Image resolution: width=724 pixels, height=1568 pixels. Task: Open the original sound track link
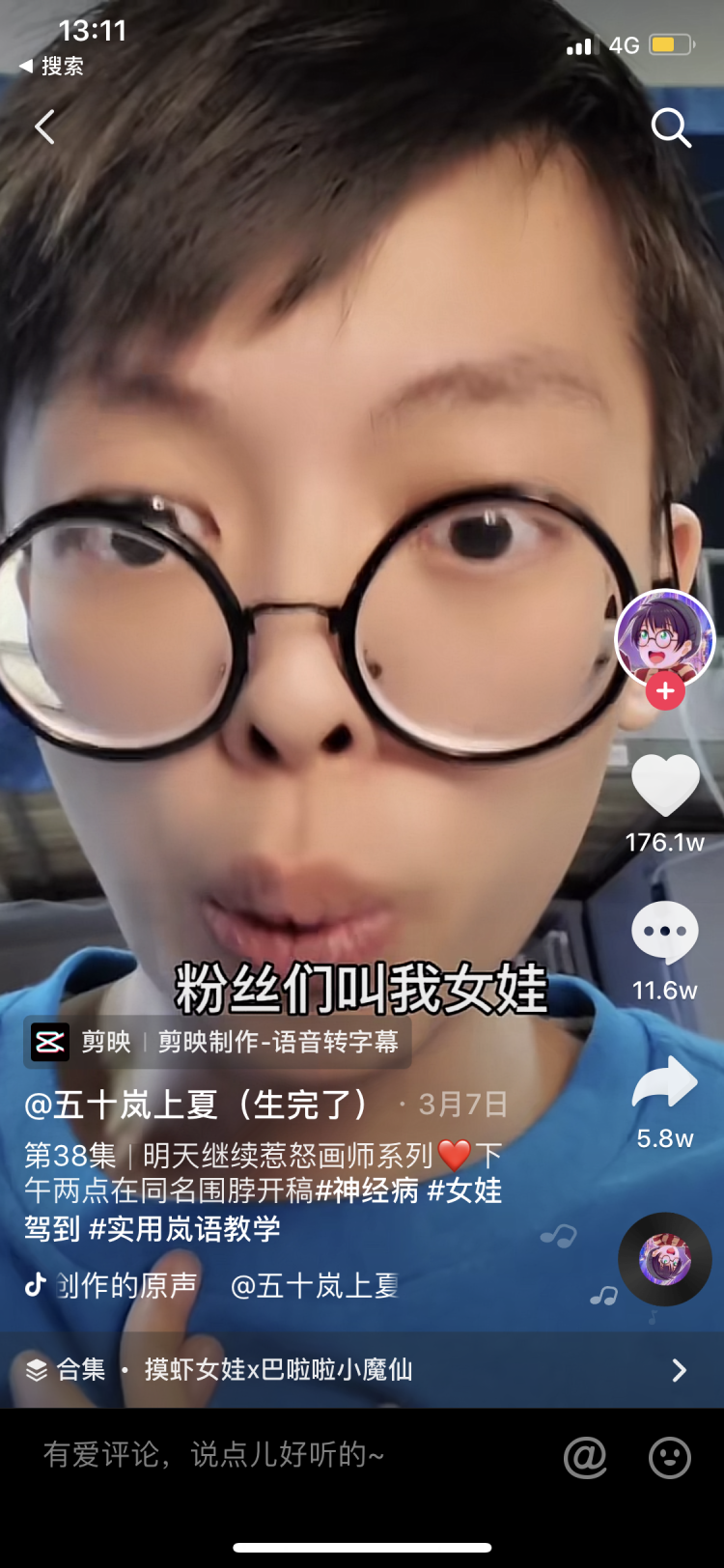coord(125,1285)
